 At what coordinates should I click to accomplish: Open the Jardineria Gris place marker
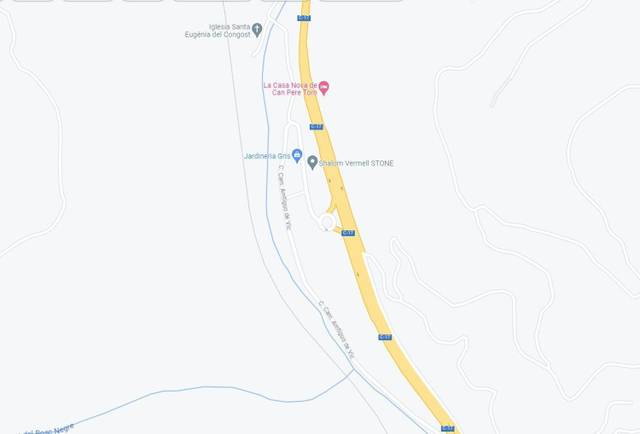point(297,156)
